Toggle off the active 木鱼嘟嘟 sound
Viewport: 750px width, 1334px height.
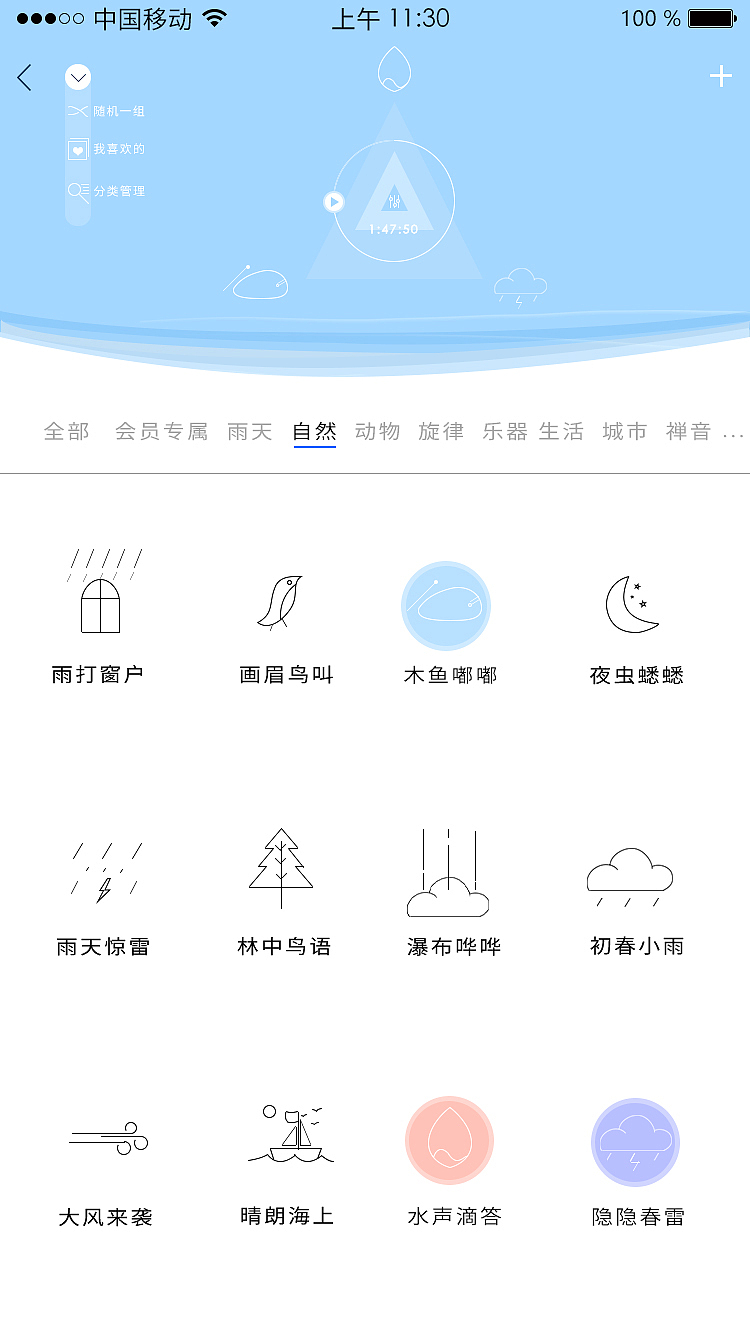coord(447,605)
